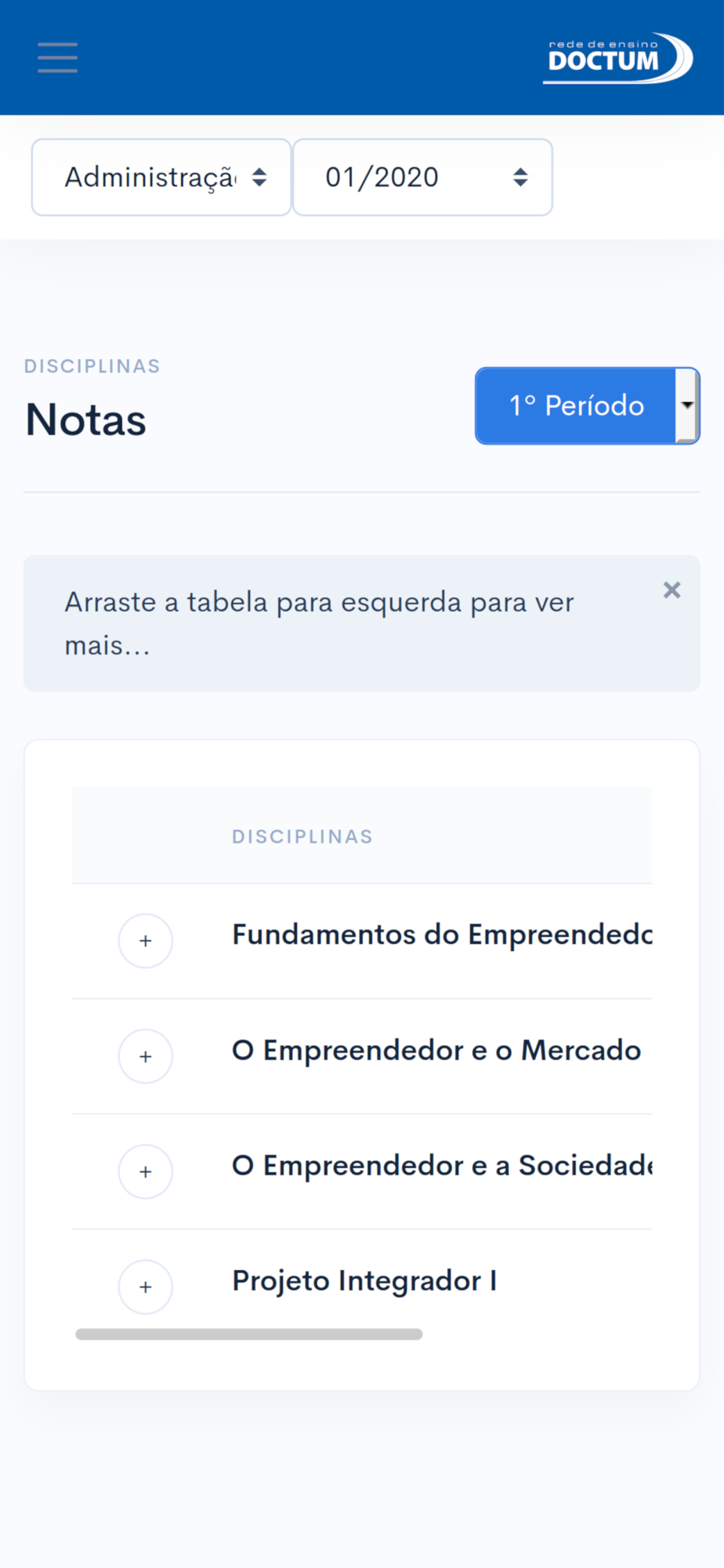The height and width of the screenshot is (1568, 724).
Task: Expand the Projeto Integrador I row
Action: click(x=146, y=1287)
